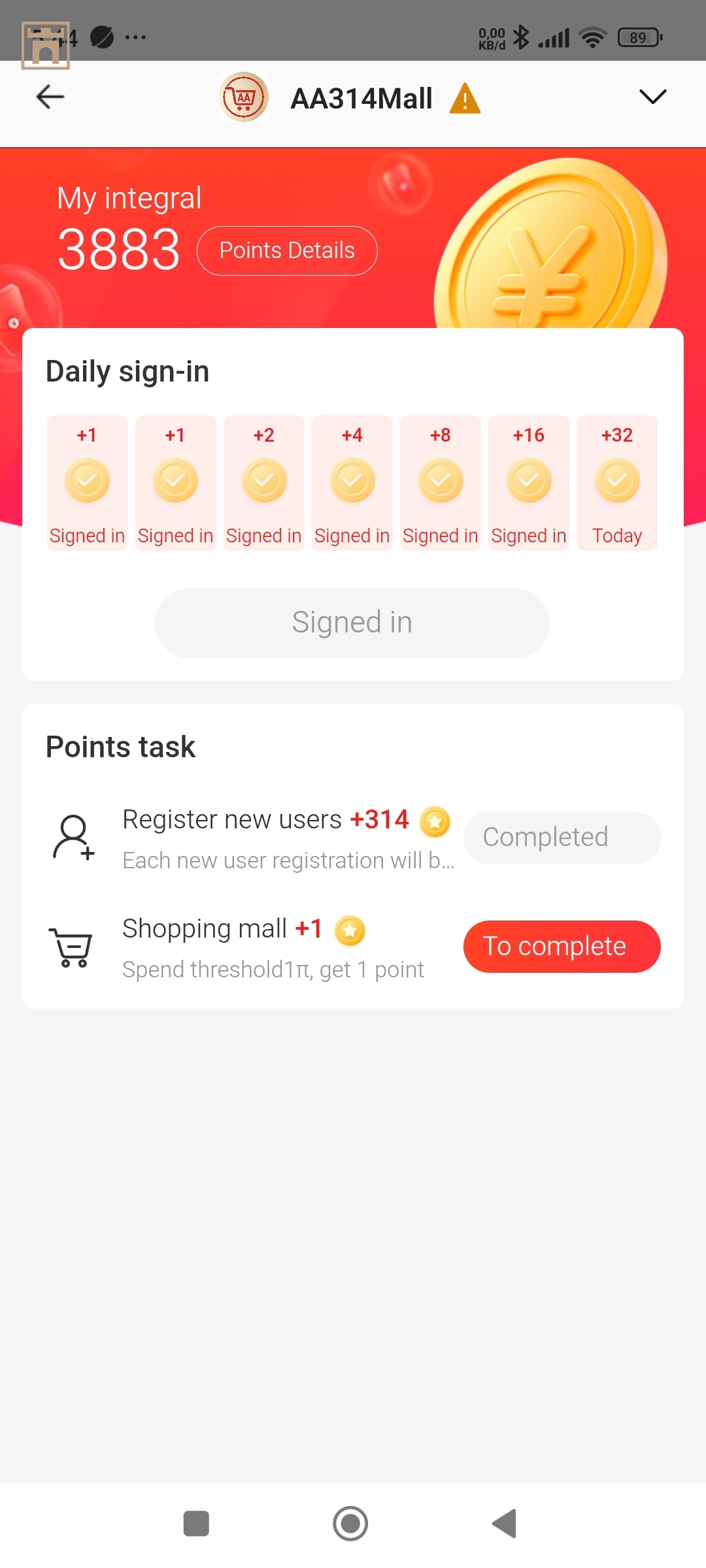Open recent apps from navigation bar
The height and width of the screenshot is (1568, 706).
196,1524
